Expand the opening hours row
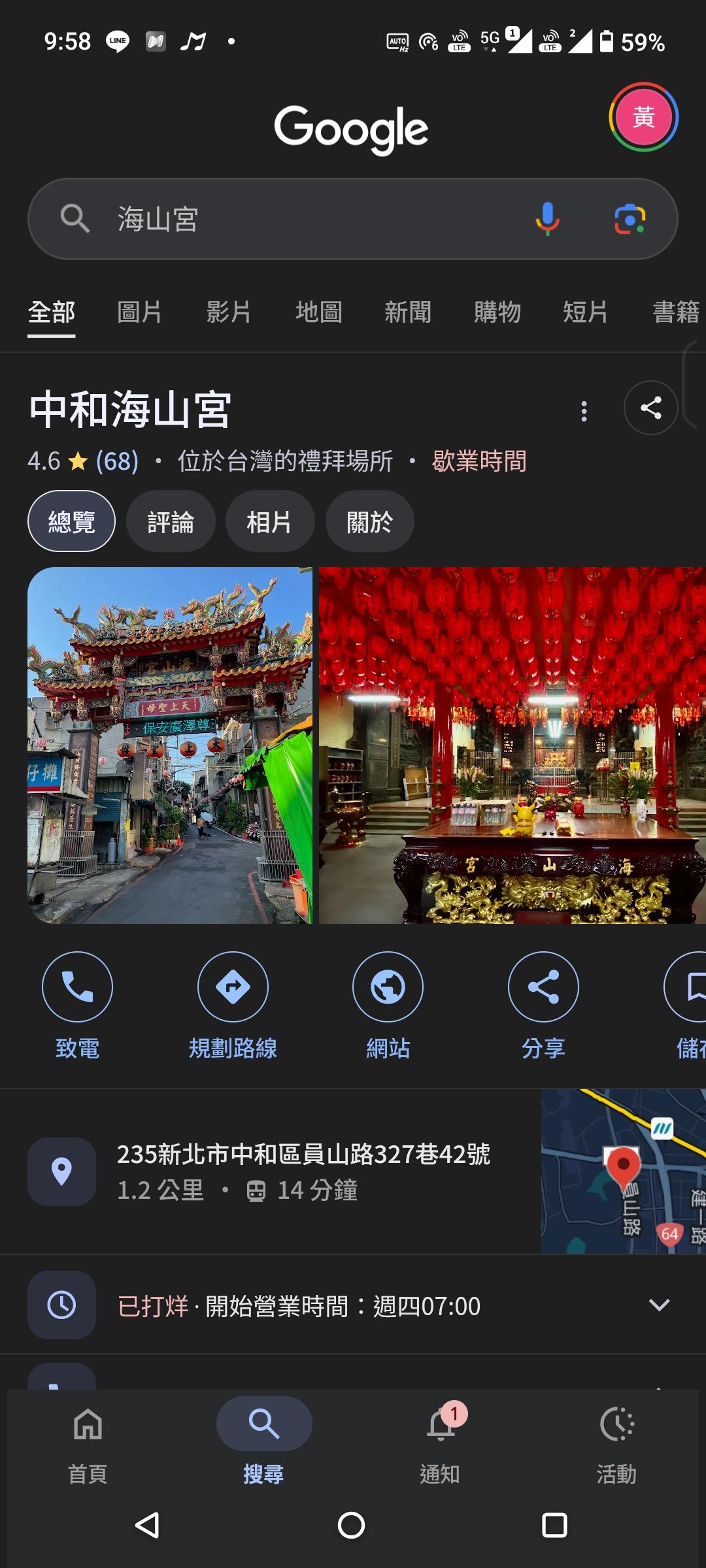 pos(658,1305)
